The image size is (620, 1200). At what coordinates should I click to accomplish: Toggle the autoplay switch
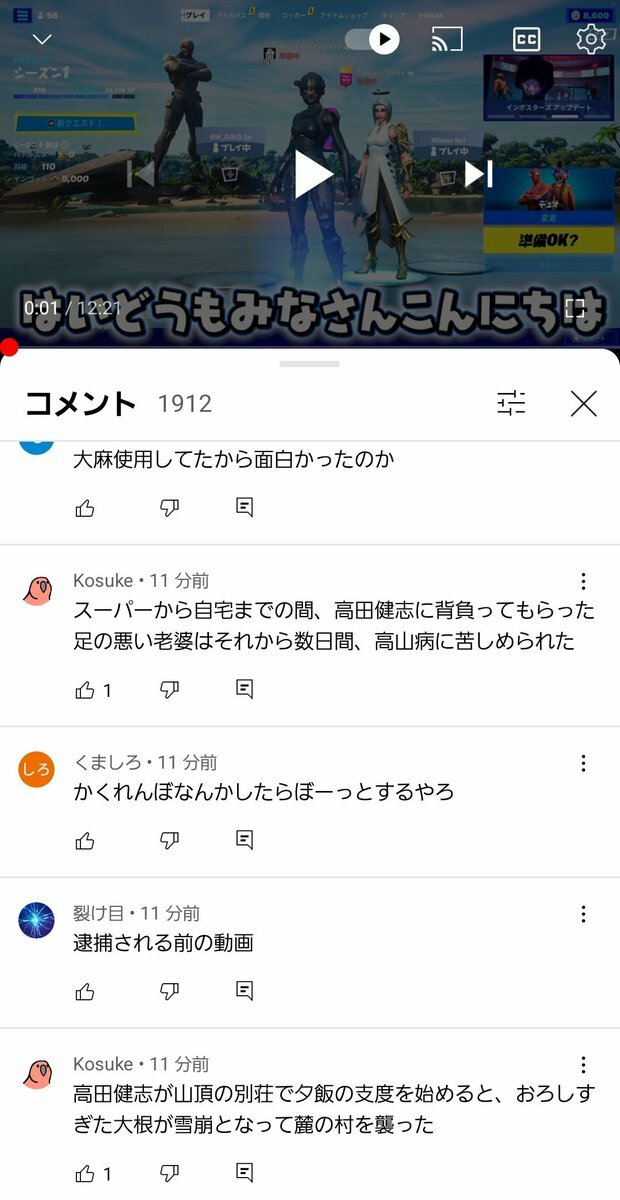coord(372,39)
